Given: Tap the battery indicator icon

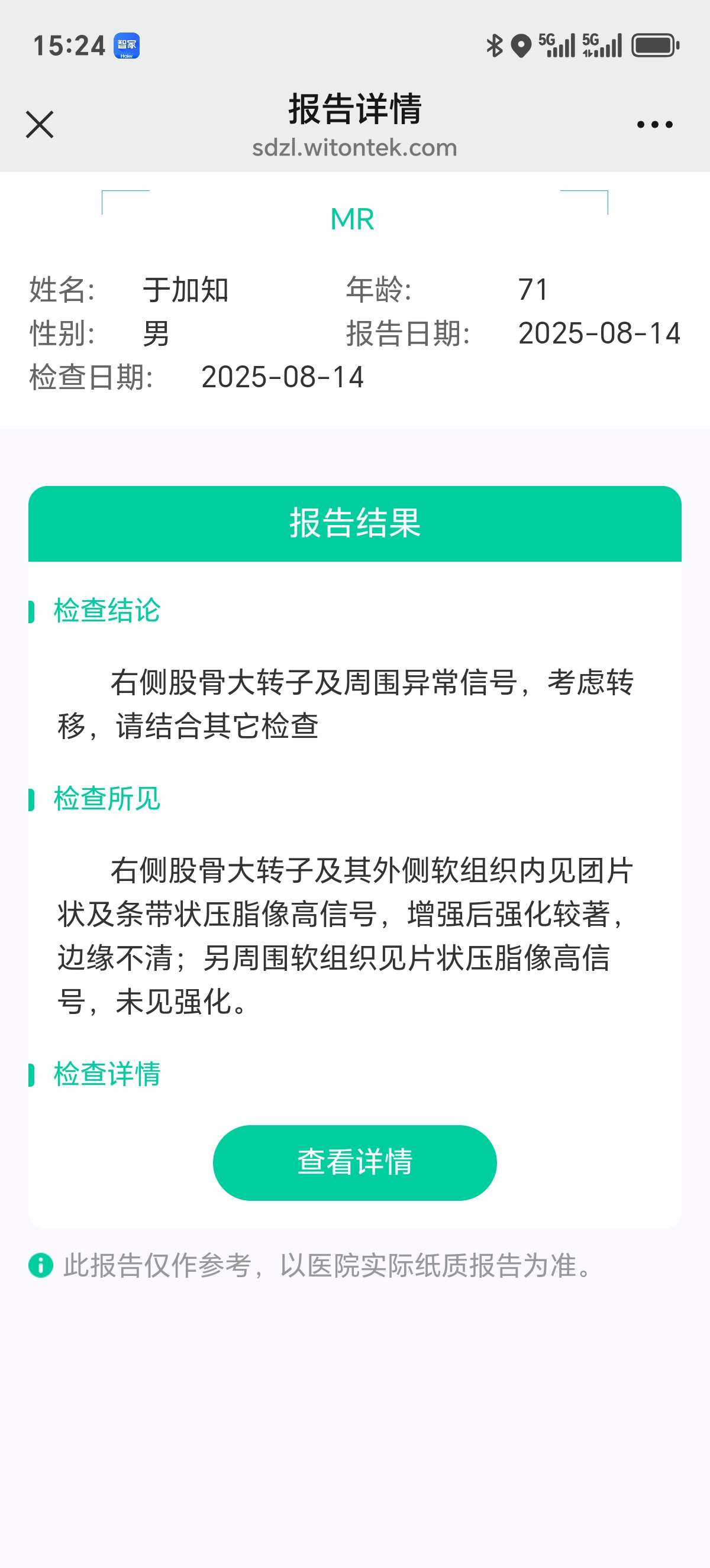Looking at the screenshot, I should tap(654, 45).
